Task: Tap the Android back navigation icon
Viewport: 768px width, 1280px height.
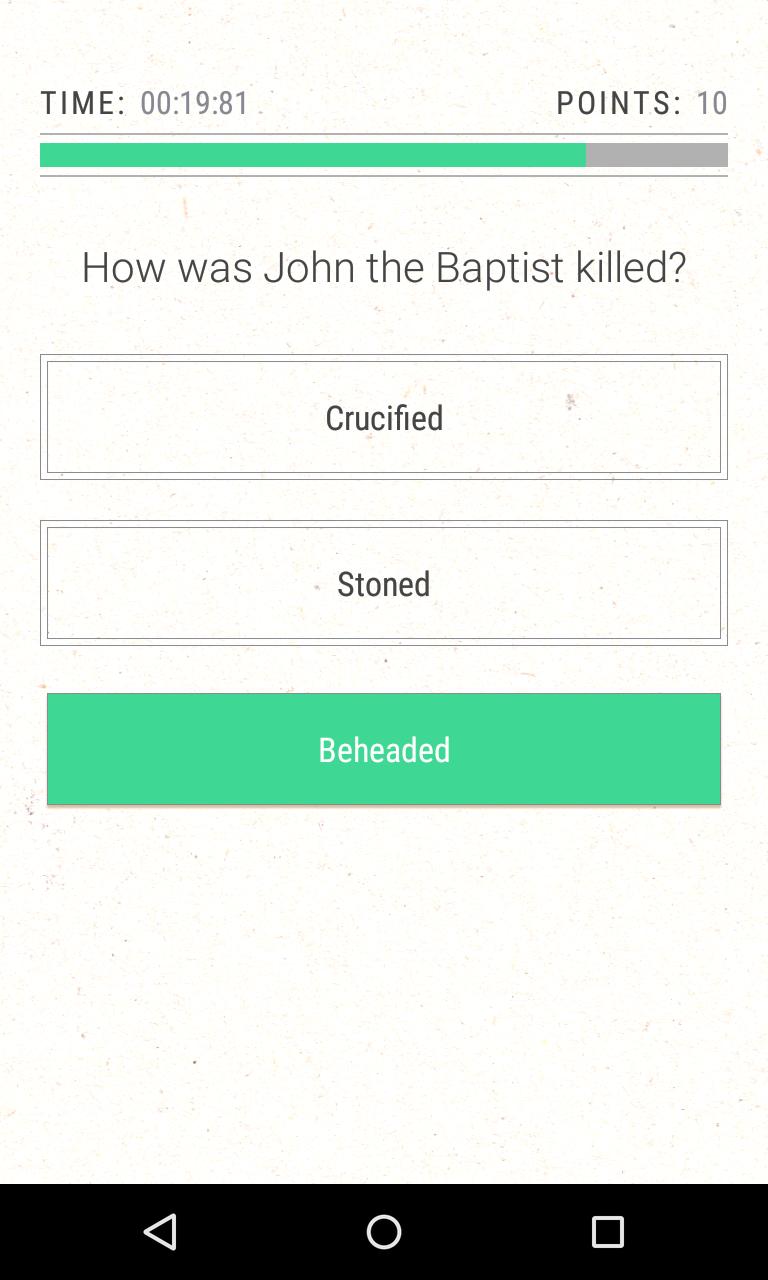Action: coord(161,1232)
